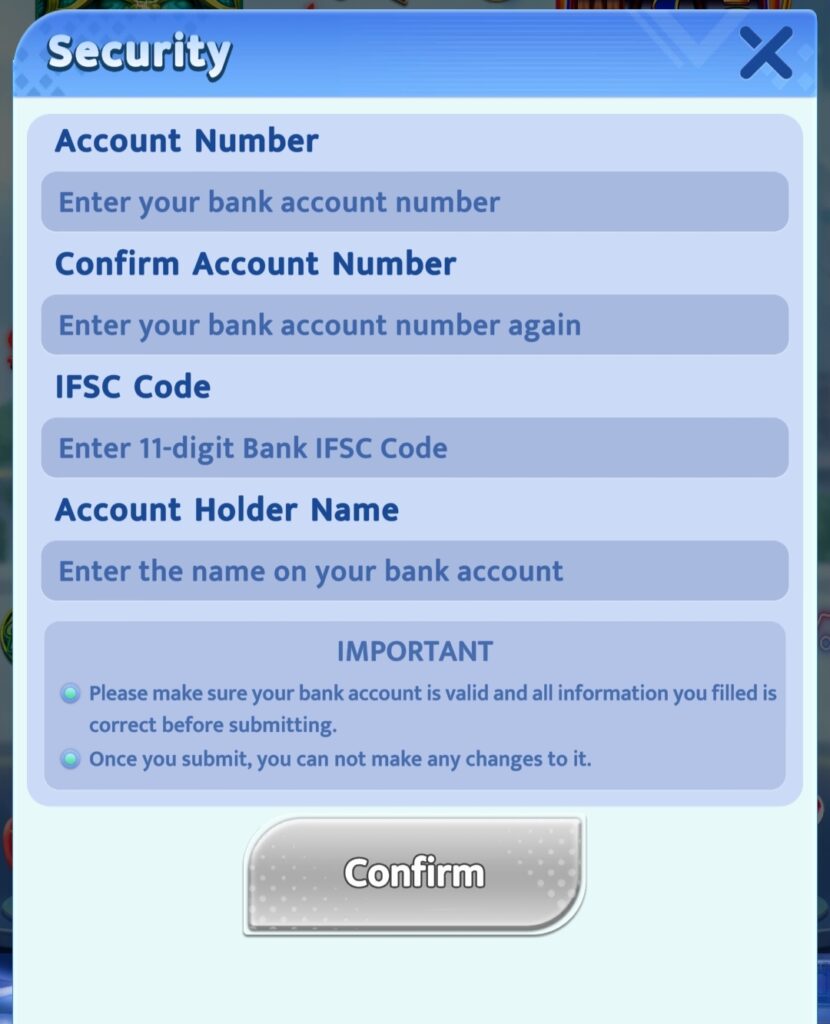Hit the Confirm button

(x=414, y=874)
